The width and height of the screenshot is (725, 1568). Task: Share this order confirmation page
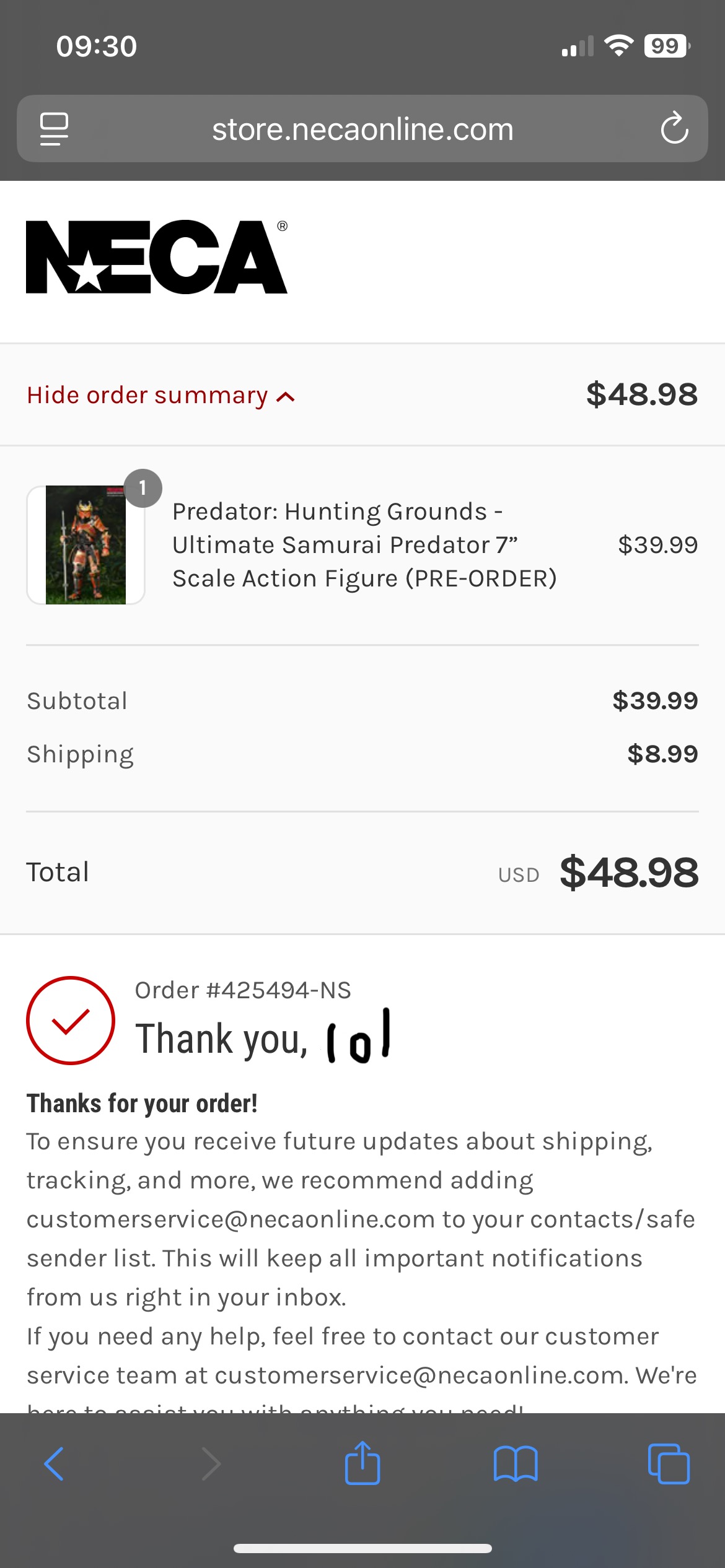tap(362, 1463)
